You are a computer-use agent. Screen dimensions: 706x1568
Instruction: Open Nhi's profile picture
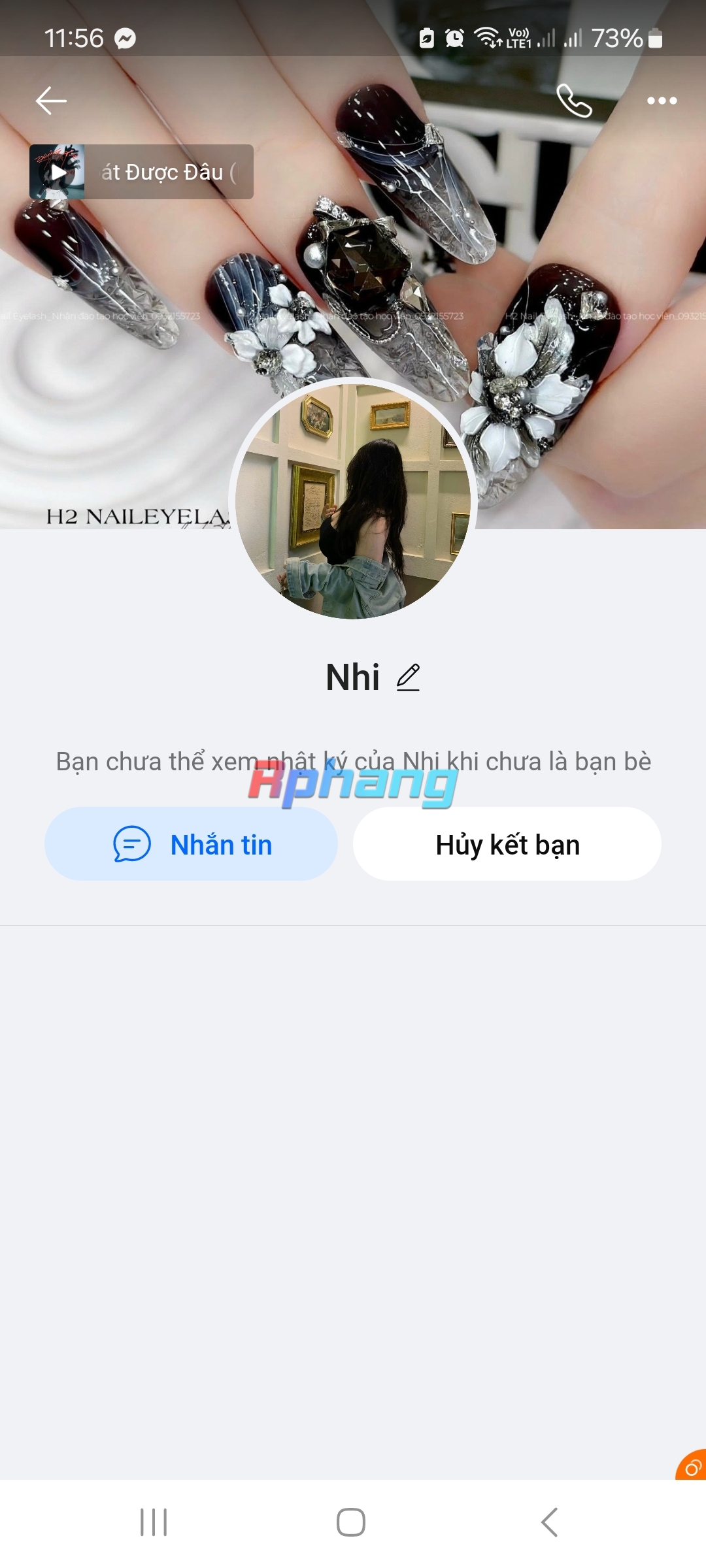point(353,501)
